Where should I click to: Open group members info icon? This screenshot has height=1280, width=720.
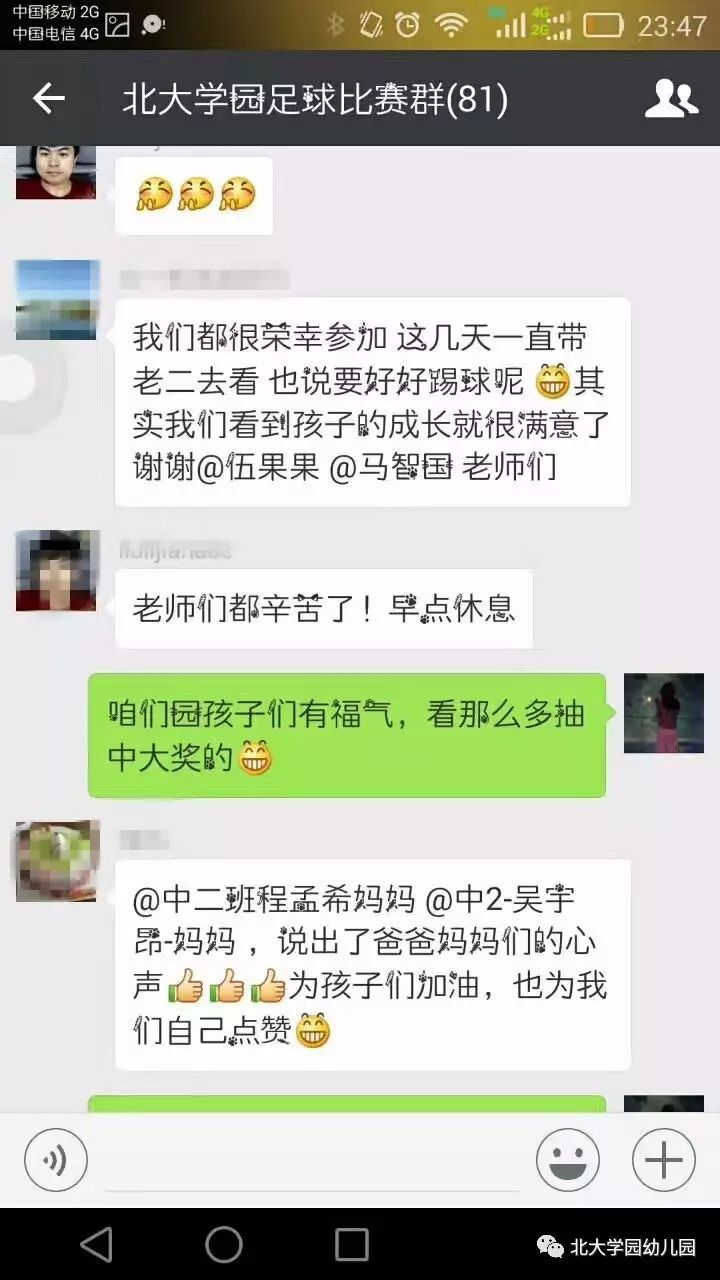click(x=671, y=99)
